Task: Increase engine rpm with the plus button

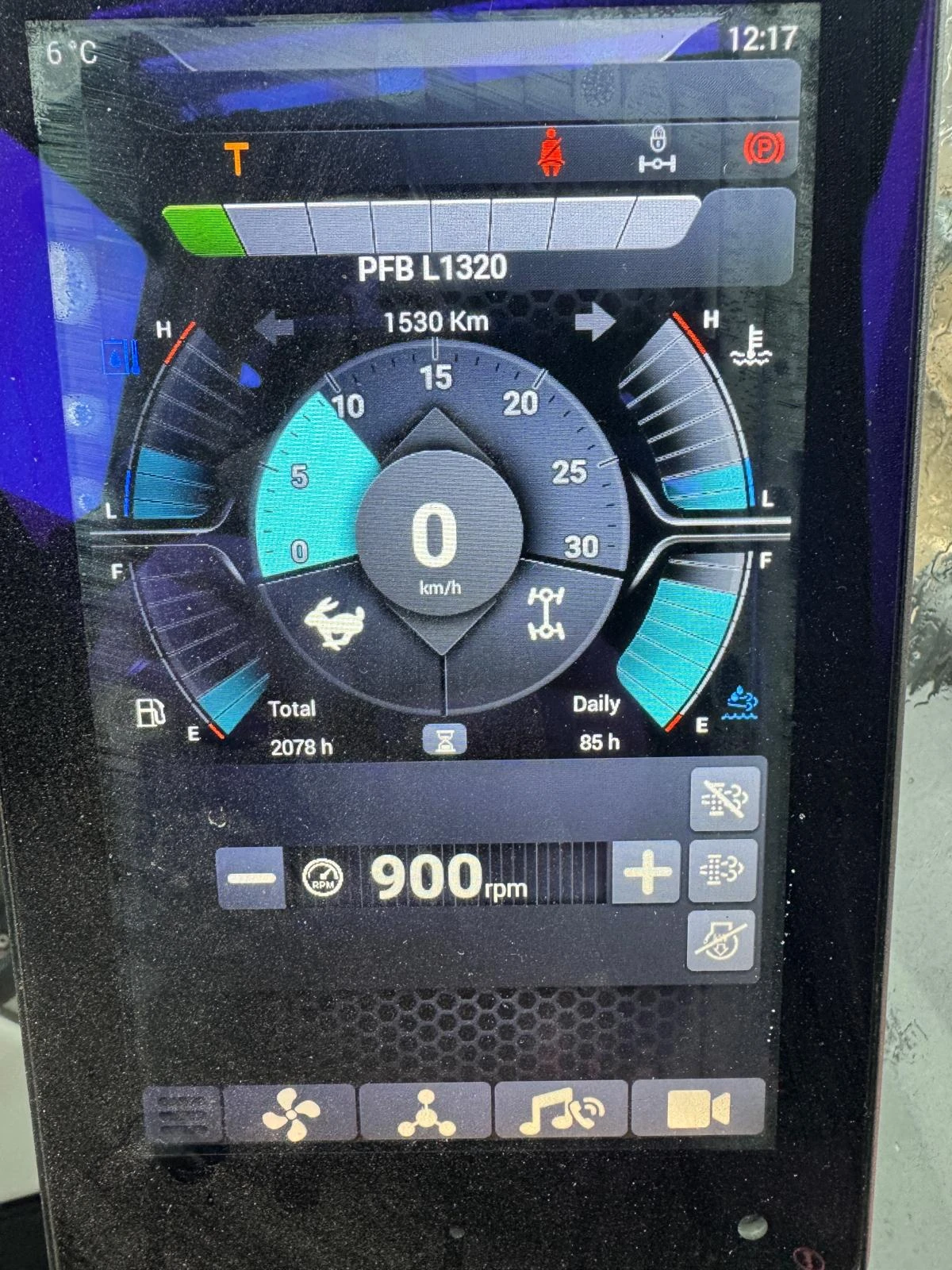Action: (x=647, y=873)
